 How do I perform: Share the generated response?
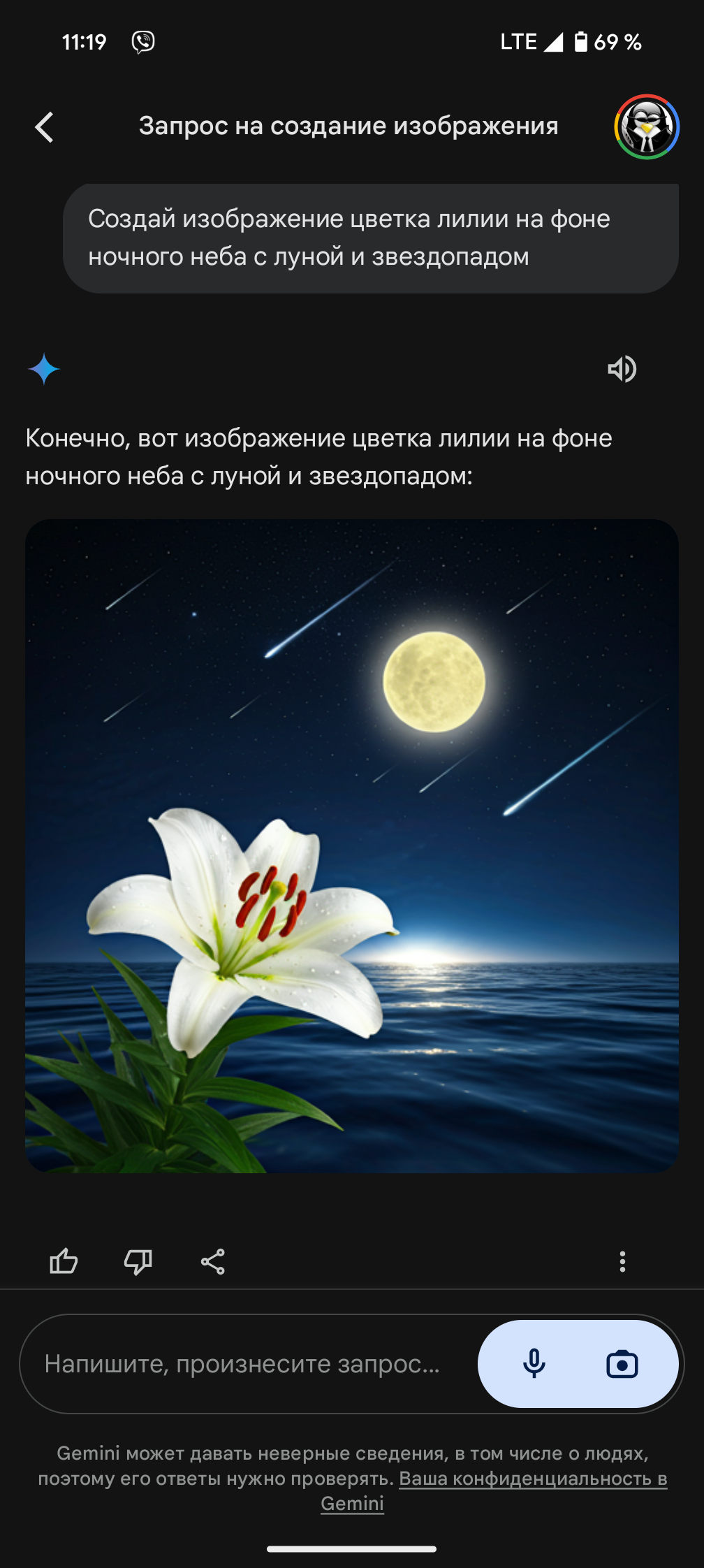pyautogui.click(x=212, y=1261)
